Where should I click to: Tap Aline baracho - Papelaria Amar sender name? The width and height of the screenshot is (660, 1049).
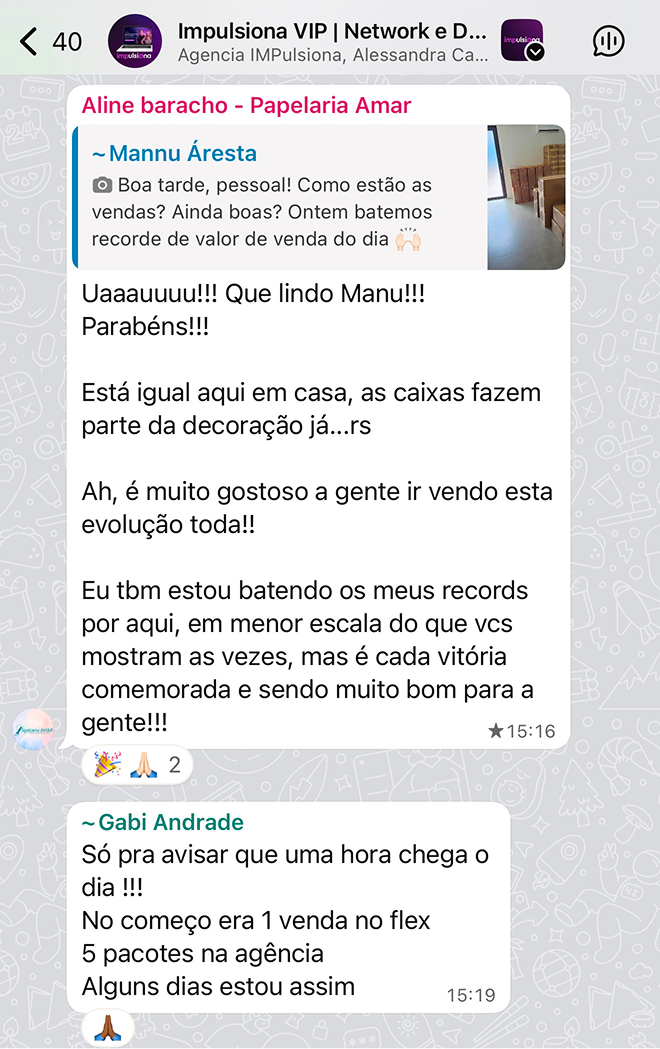(x=246, y=106)
